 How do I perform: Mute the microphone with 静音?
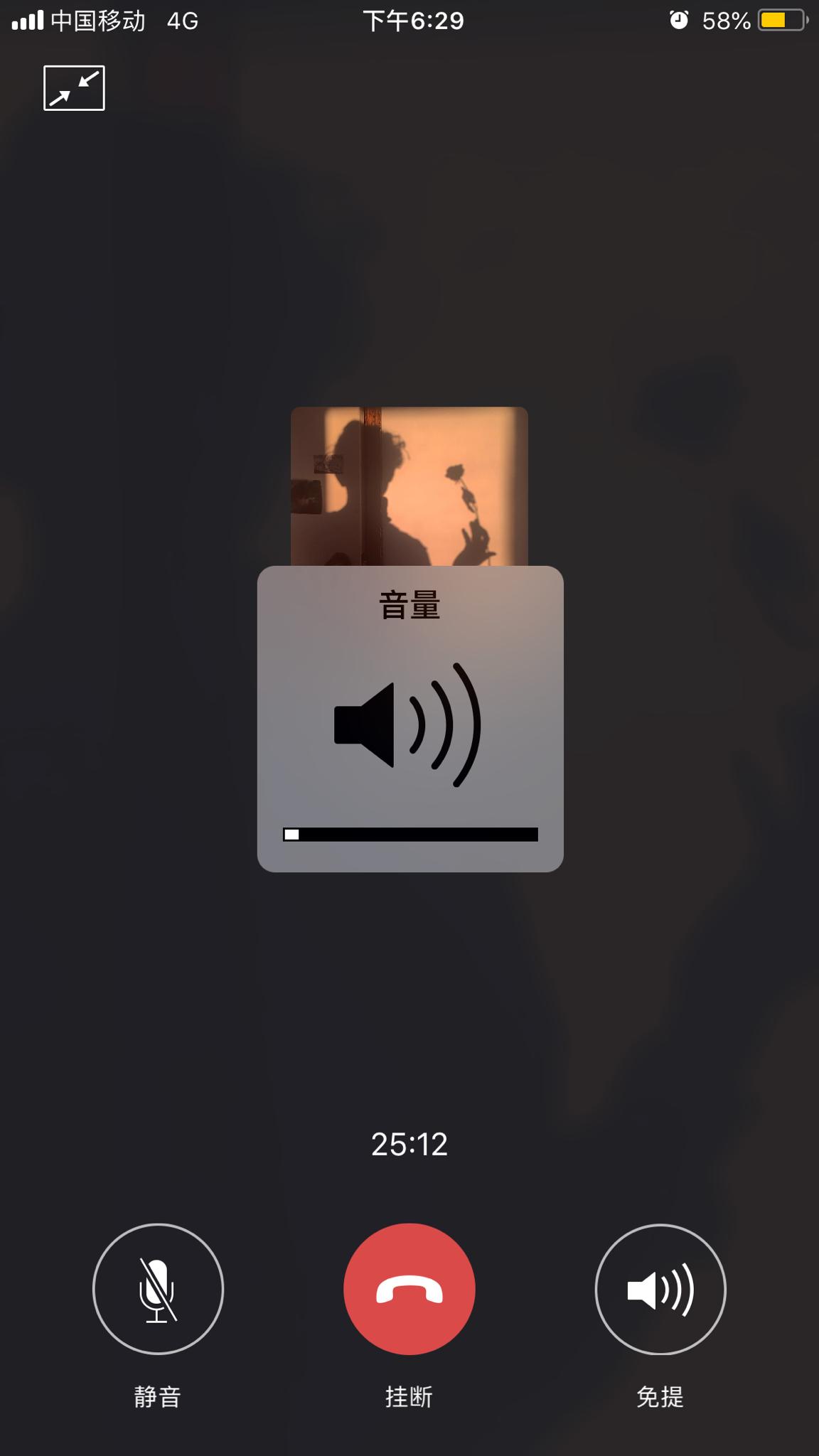(x=158, y=1289)
